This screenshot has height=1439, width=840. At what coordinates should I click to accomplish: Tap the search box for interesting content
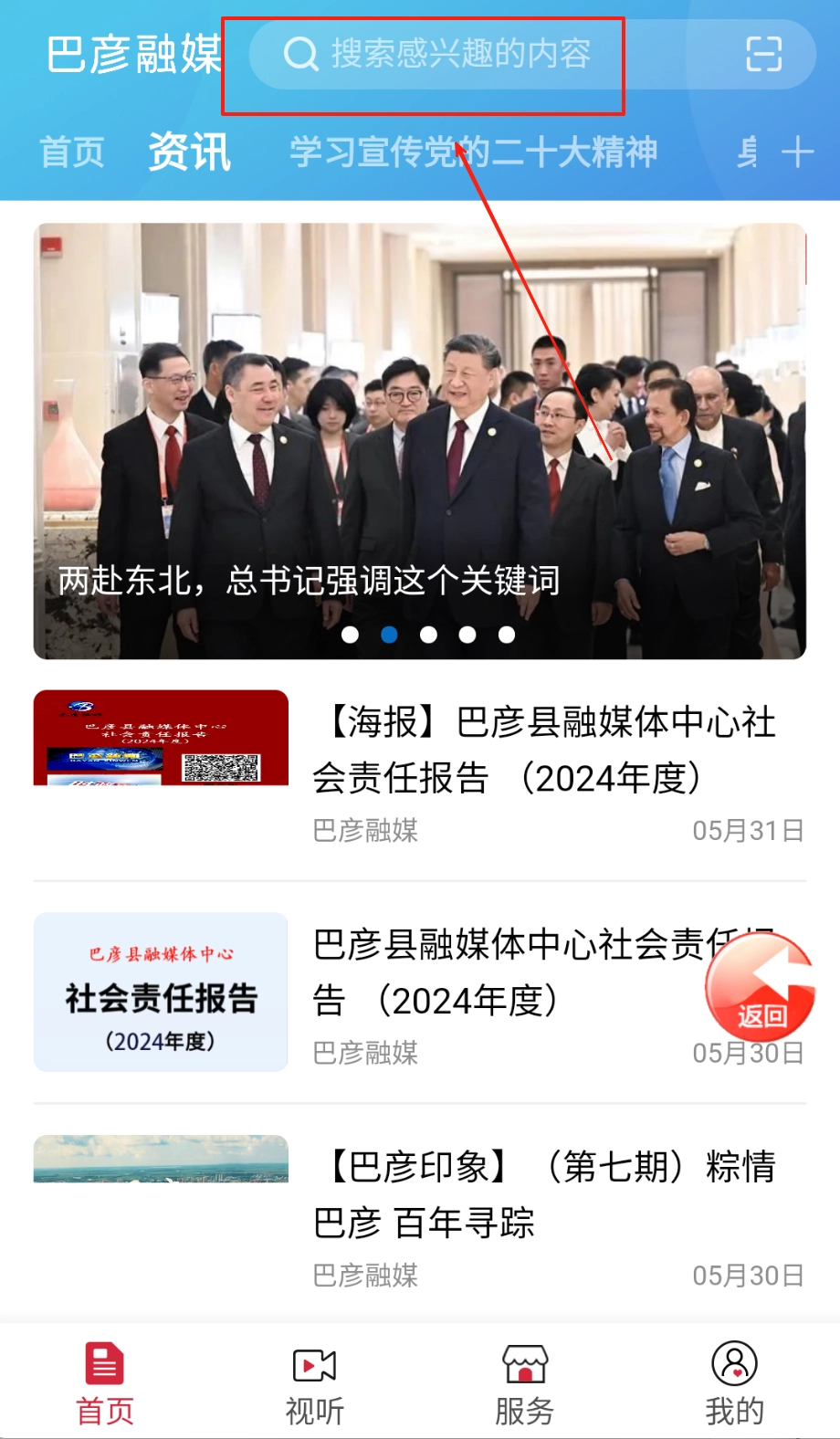(x=461, y=55)
